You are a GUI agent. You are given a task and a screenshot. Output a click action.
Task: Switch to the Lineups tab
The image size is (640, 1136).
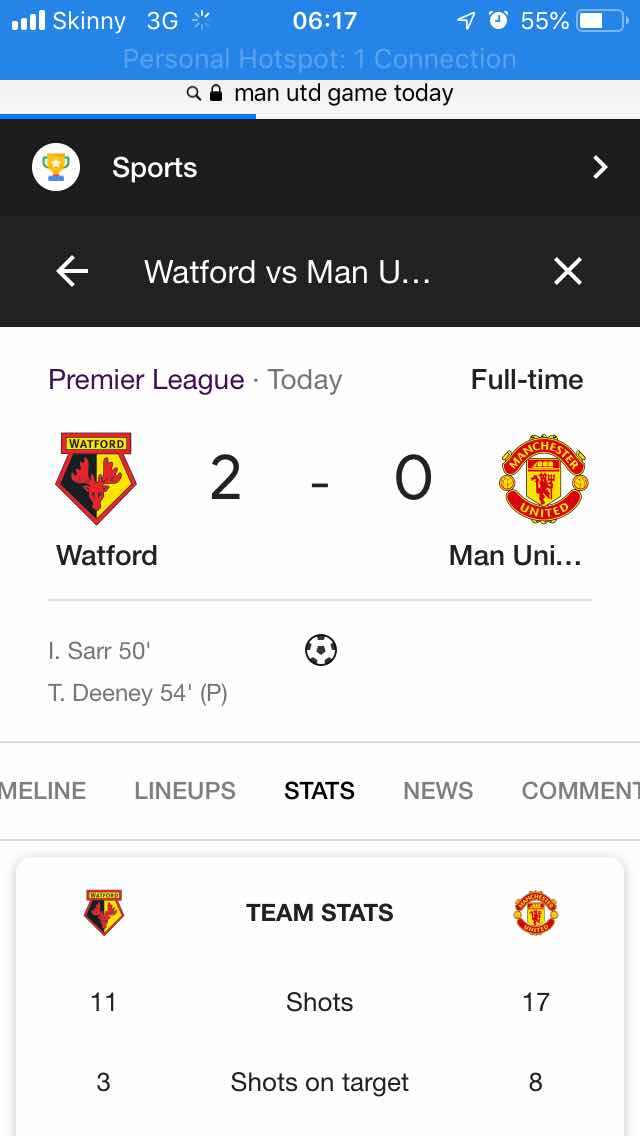point(185,791)
